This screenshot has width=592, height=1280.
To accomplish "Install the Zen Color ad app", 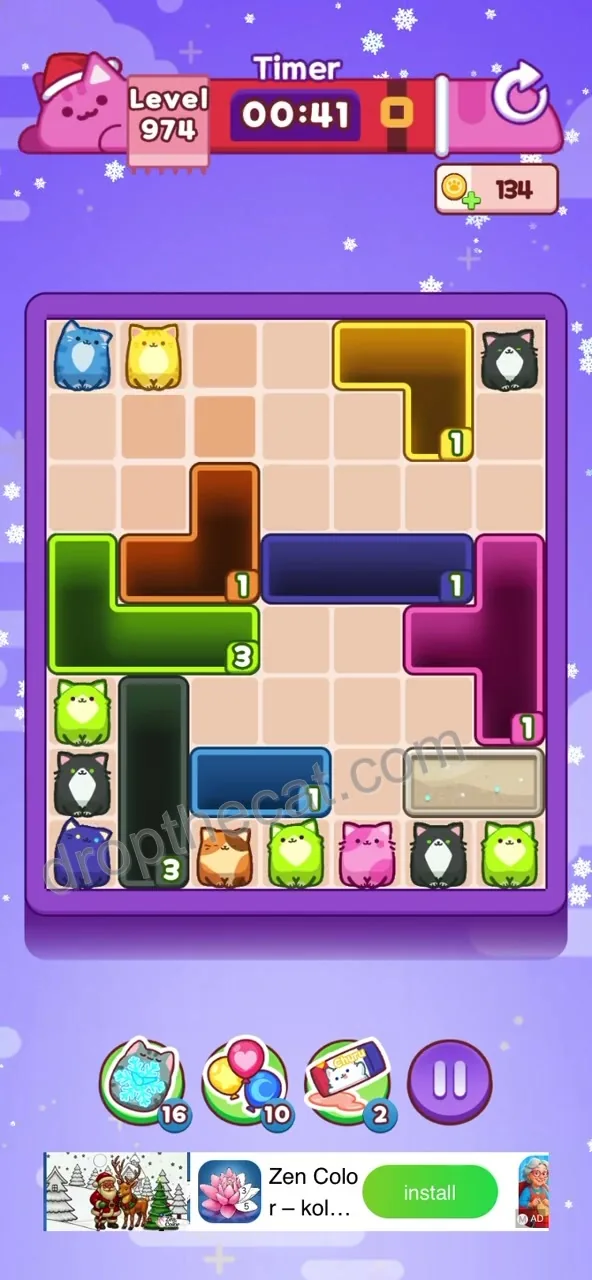I will 430,1192.
